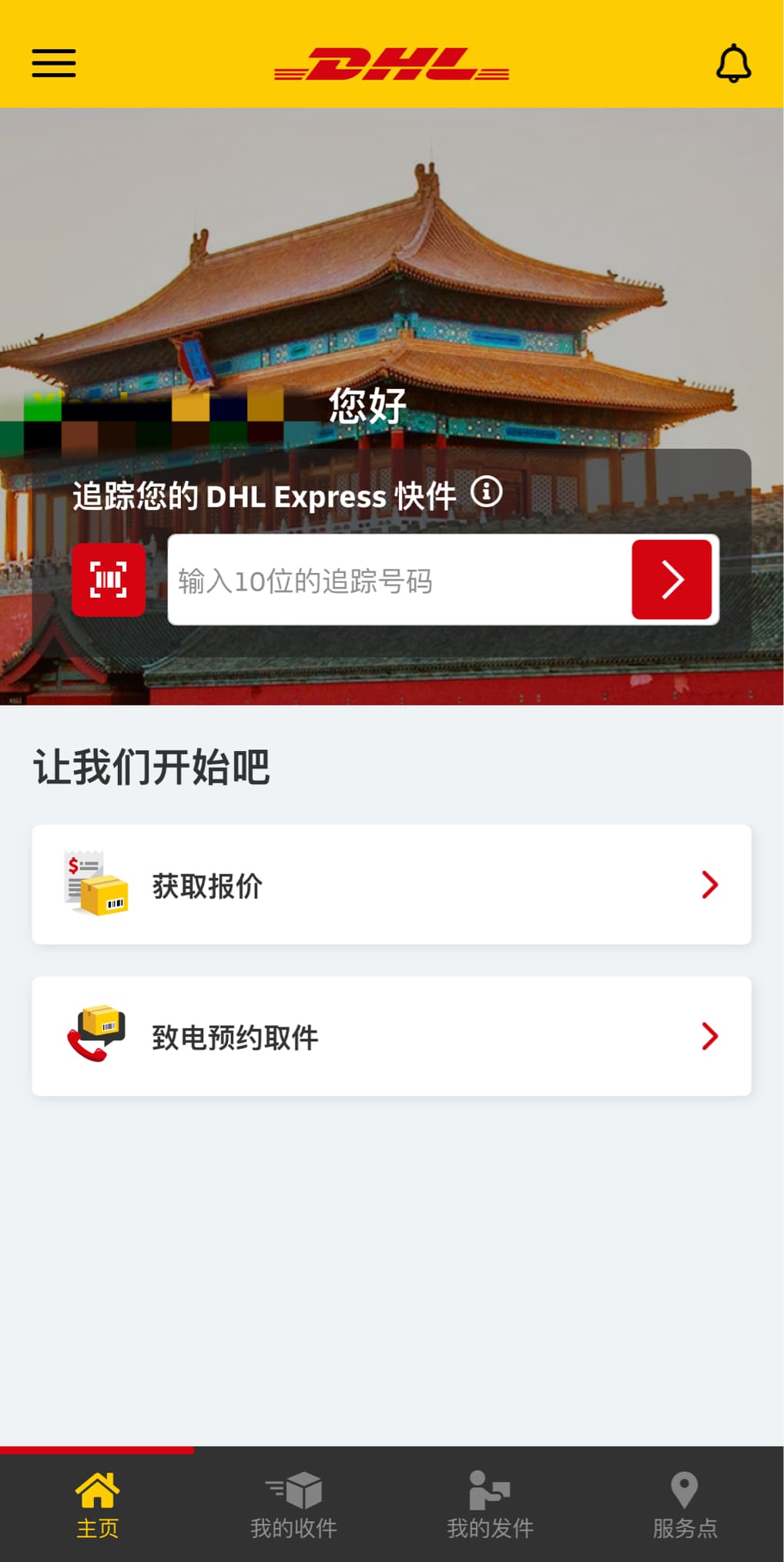Open 致电预约取件 card
Screen dimensions: 784x1562
point(391,1036)
